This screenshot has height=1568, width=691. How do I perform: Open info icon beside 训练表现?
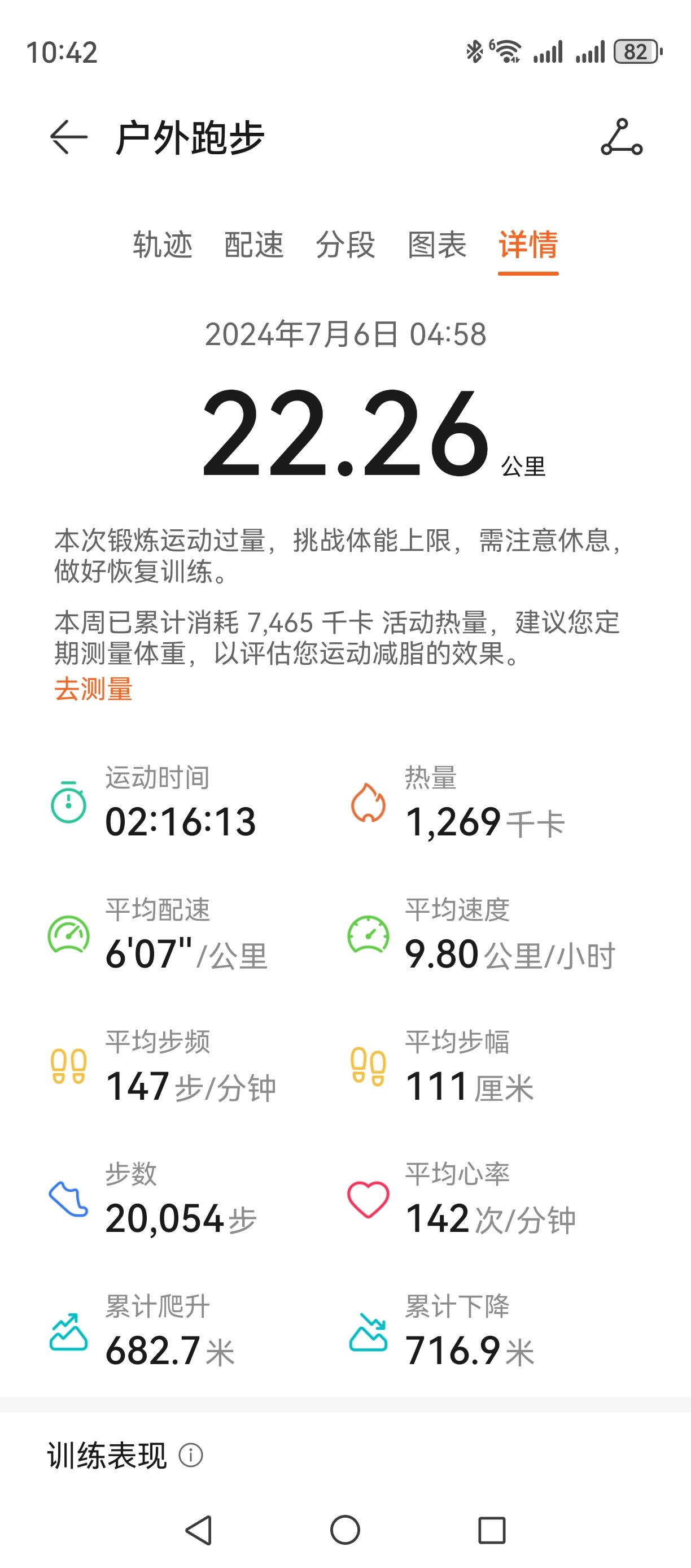[190, 1456]
